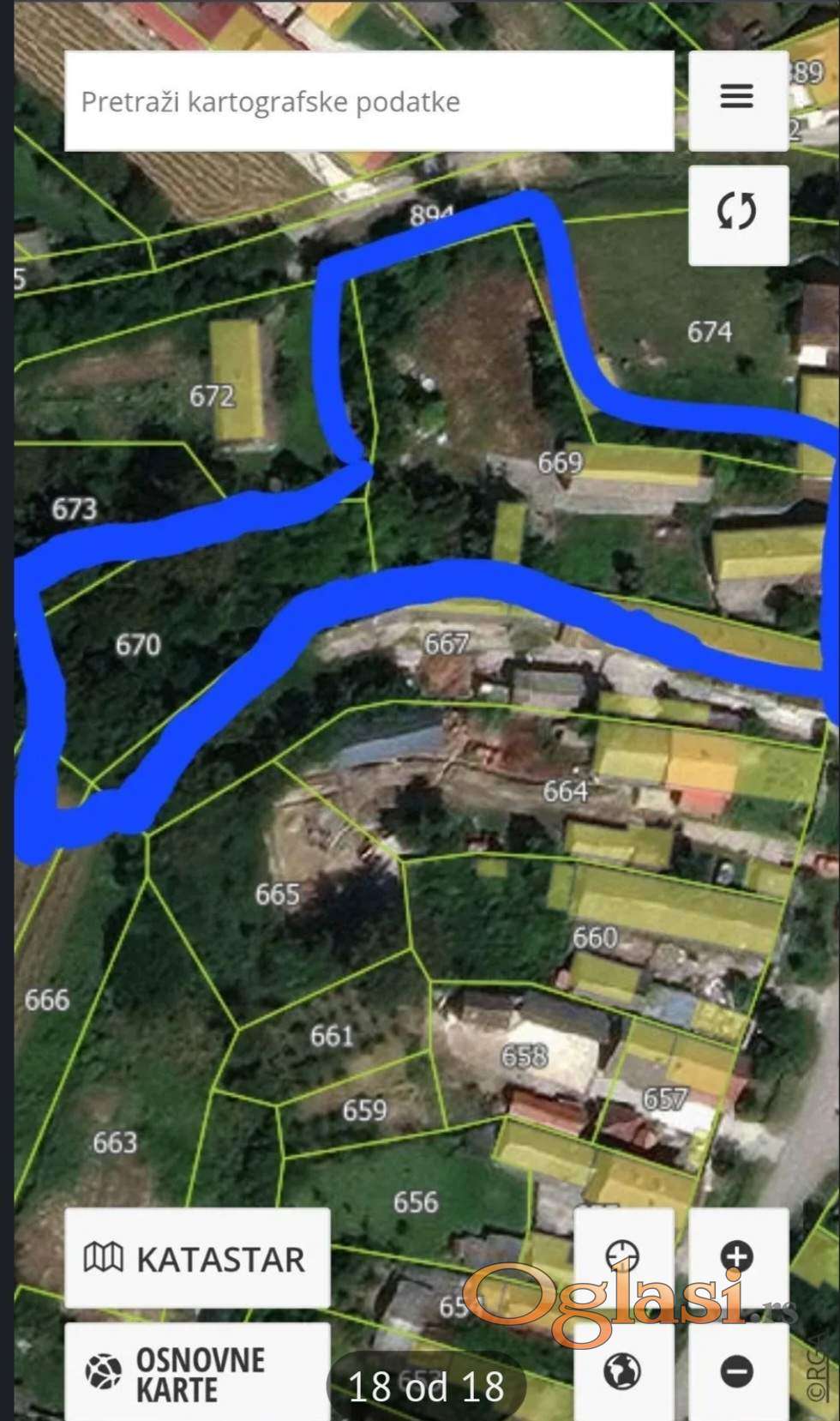This screenshot has width=840, height=1421.
Task: Tap the "Pretraži kartografske podatke" search field
Action: point(369,102)
